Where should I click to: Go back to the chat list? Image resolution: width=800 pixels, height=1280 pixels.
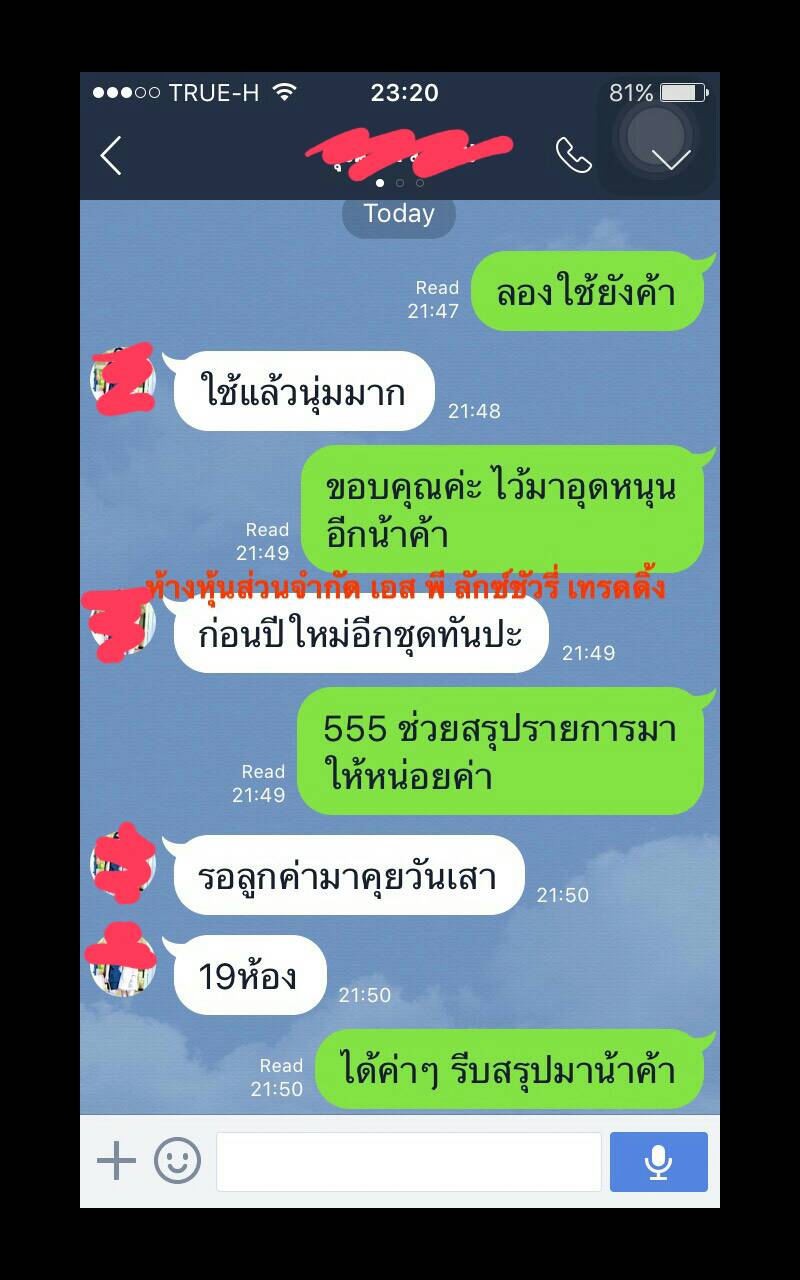[111, 156]
